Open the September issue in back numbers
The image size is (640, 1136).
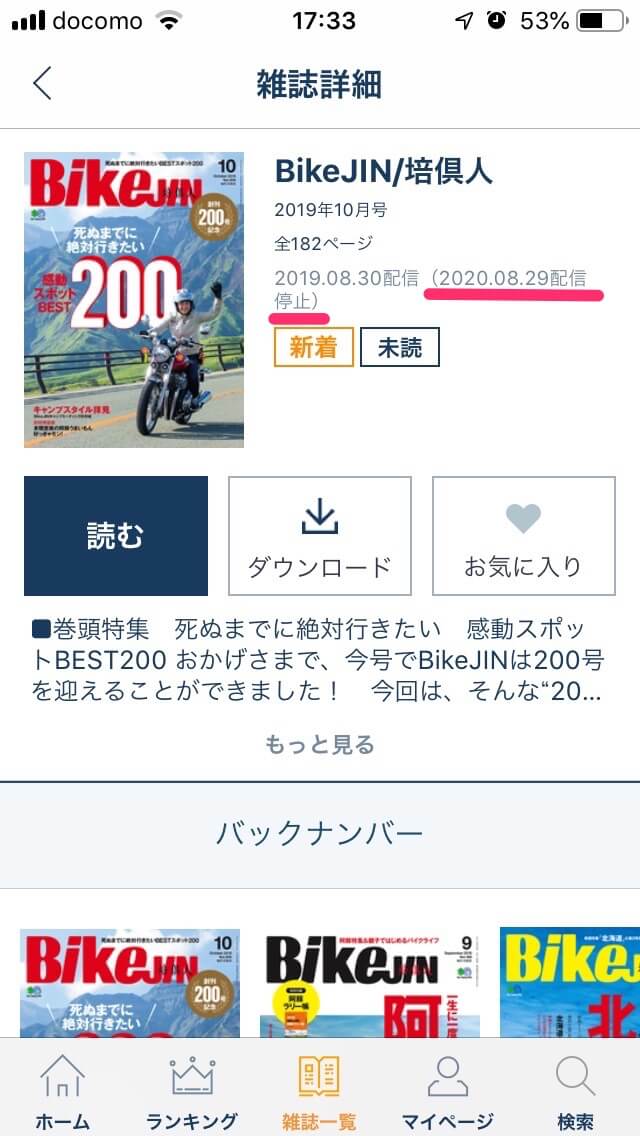click(x=370, y=983)
